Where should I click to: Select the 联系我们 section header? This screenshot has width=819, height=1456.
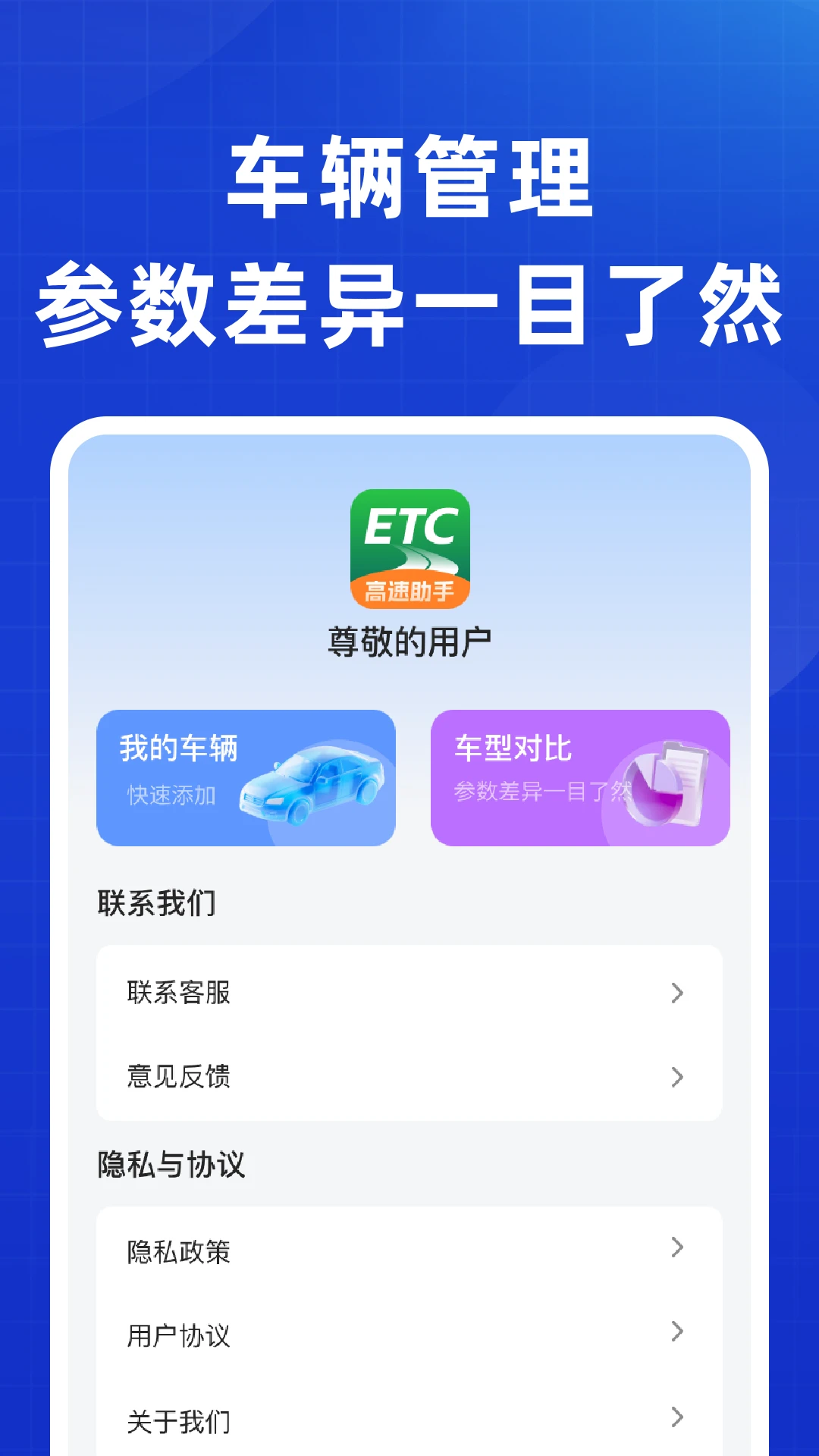pos(155,903)
